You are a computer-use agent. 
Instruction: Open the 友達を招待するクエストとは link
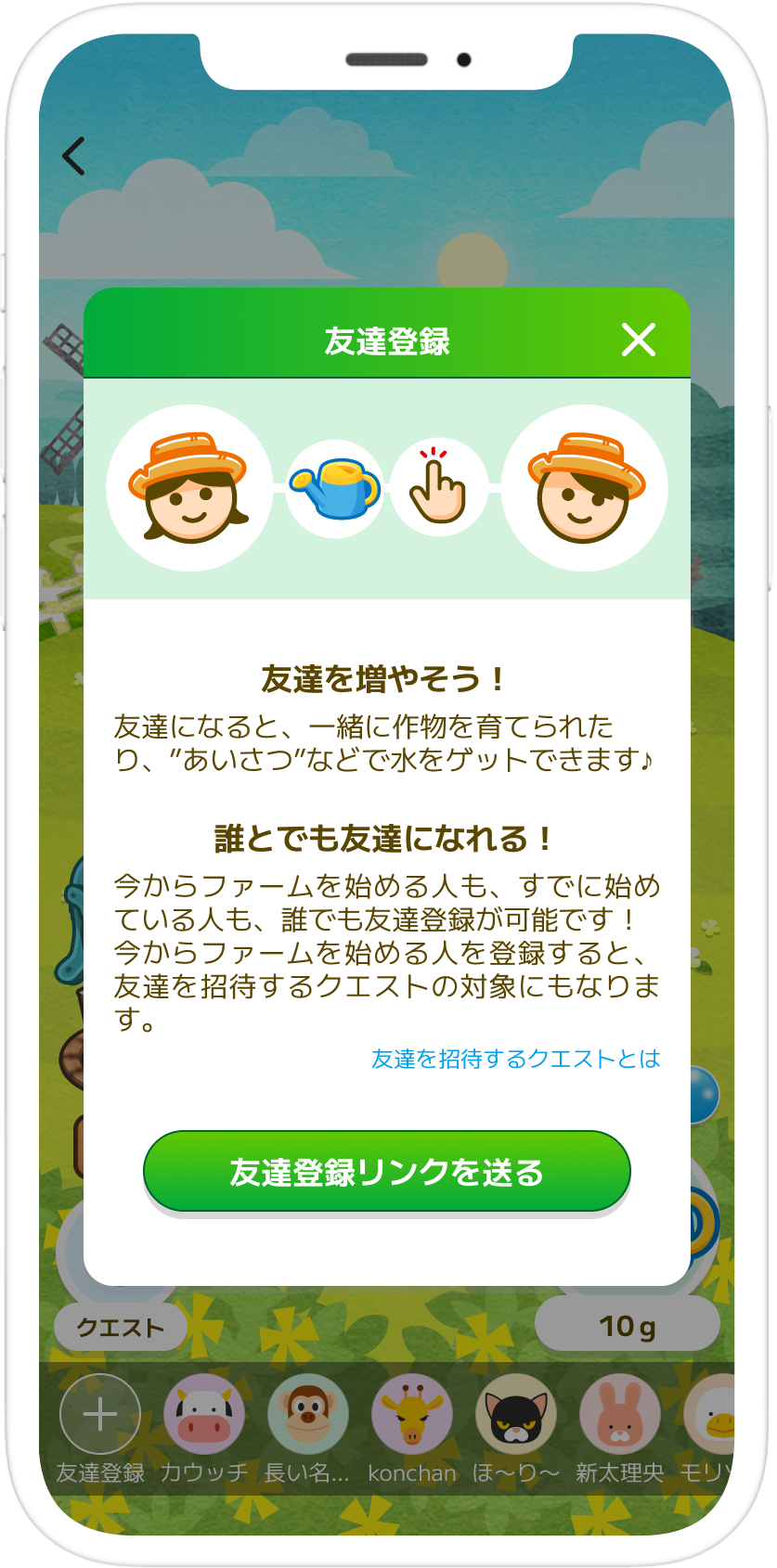(x=513, y=1059)
